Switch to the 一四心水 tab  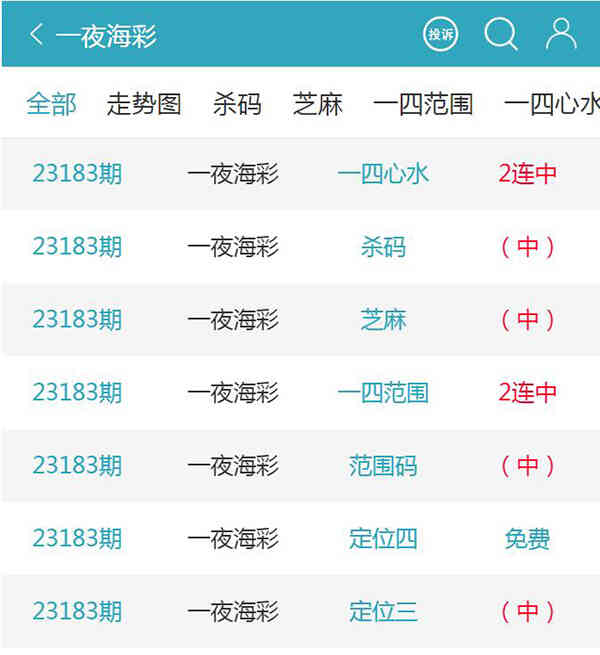coord(552,104)
